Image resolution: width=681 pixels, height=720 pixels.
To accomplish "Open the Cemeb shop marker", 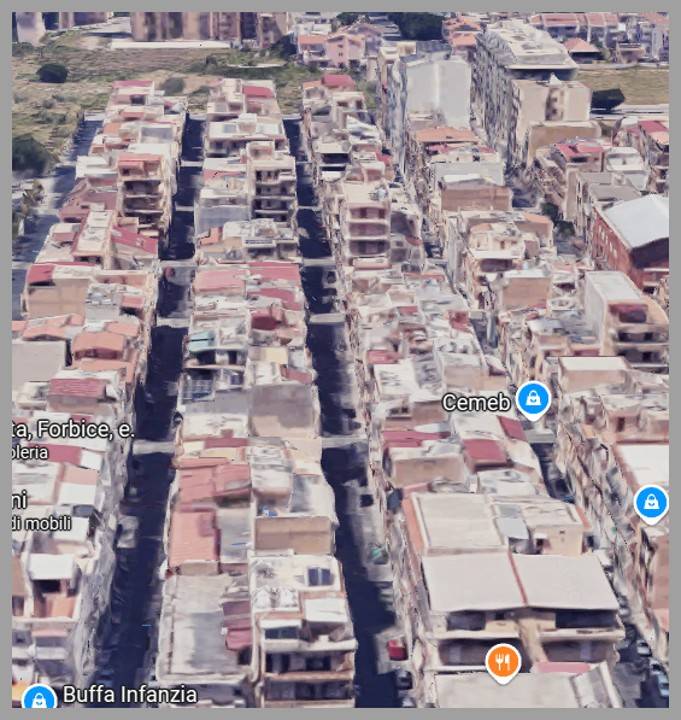I will pos(533,400).
